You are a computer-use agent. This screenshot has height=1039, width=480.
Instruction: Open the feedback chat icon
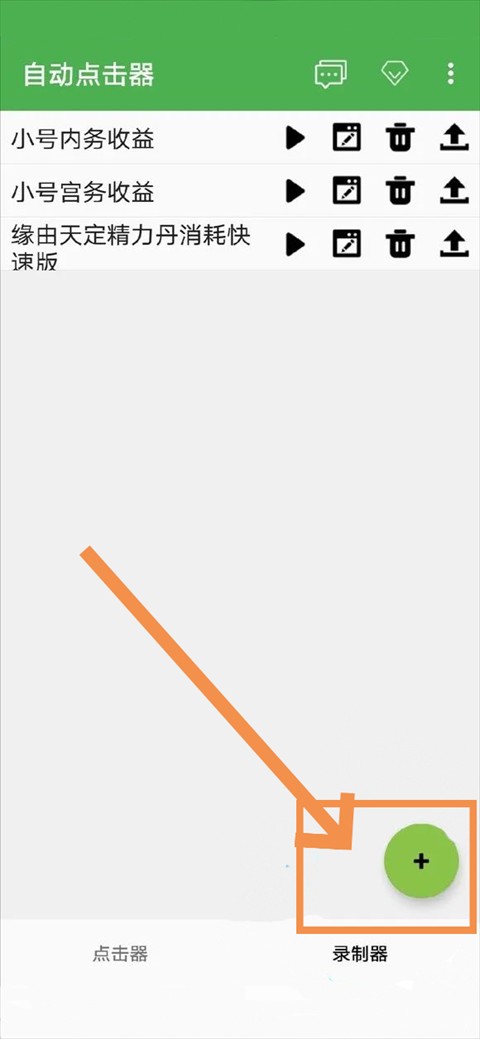click(x=331, y=74)
